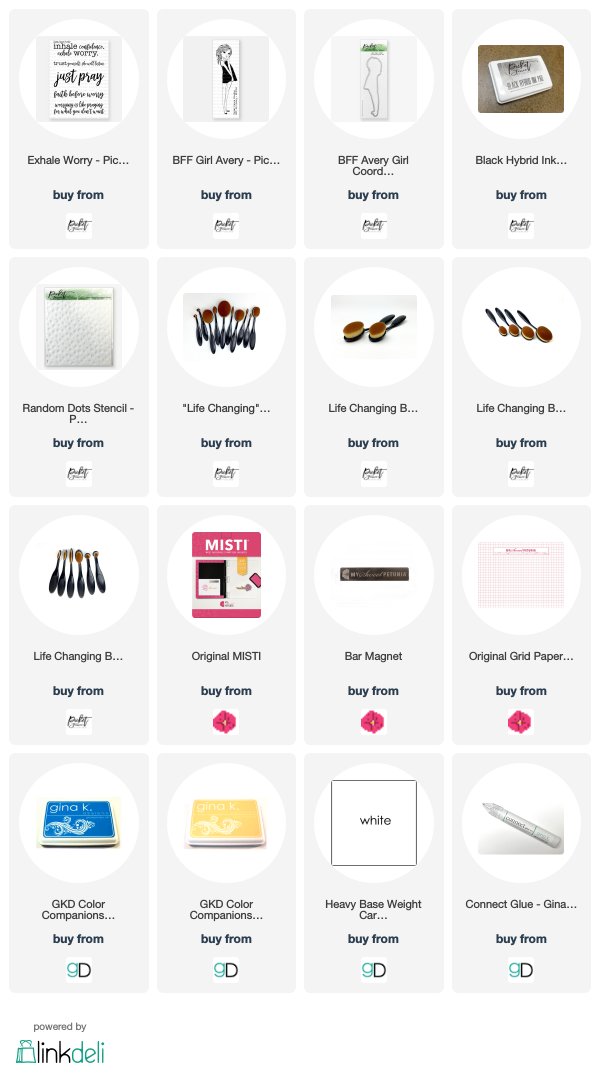Open the BFF Girl Avery stamp card
The height and width of the screenshot is (1073, 600).
click(226, 129)
